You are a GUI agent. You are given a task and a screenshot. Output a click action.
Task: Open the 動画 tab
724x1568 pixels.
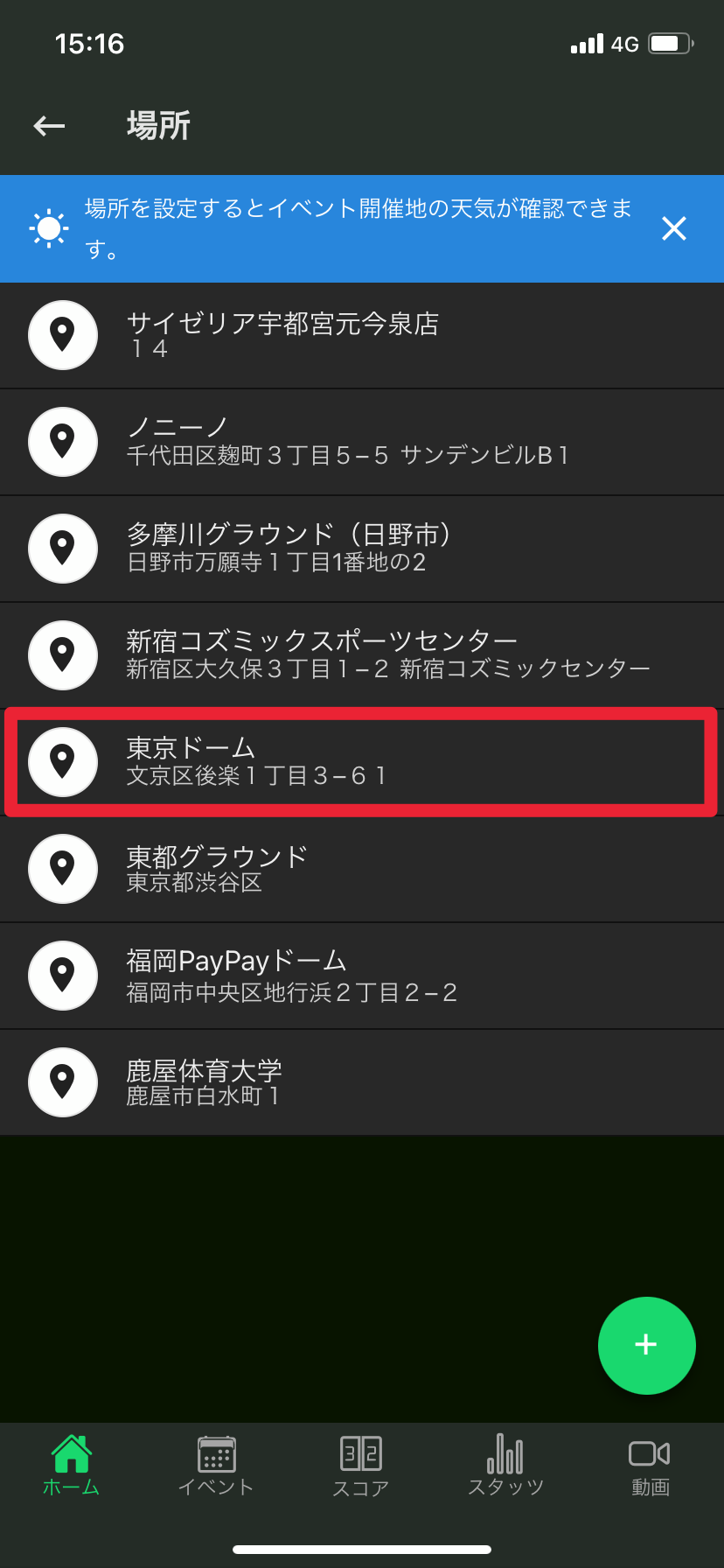pos(650,1466)
